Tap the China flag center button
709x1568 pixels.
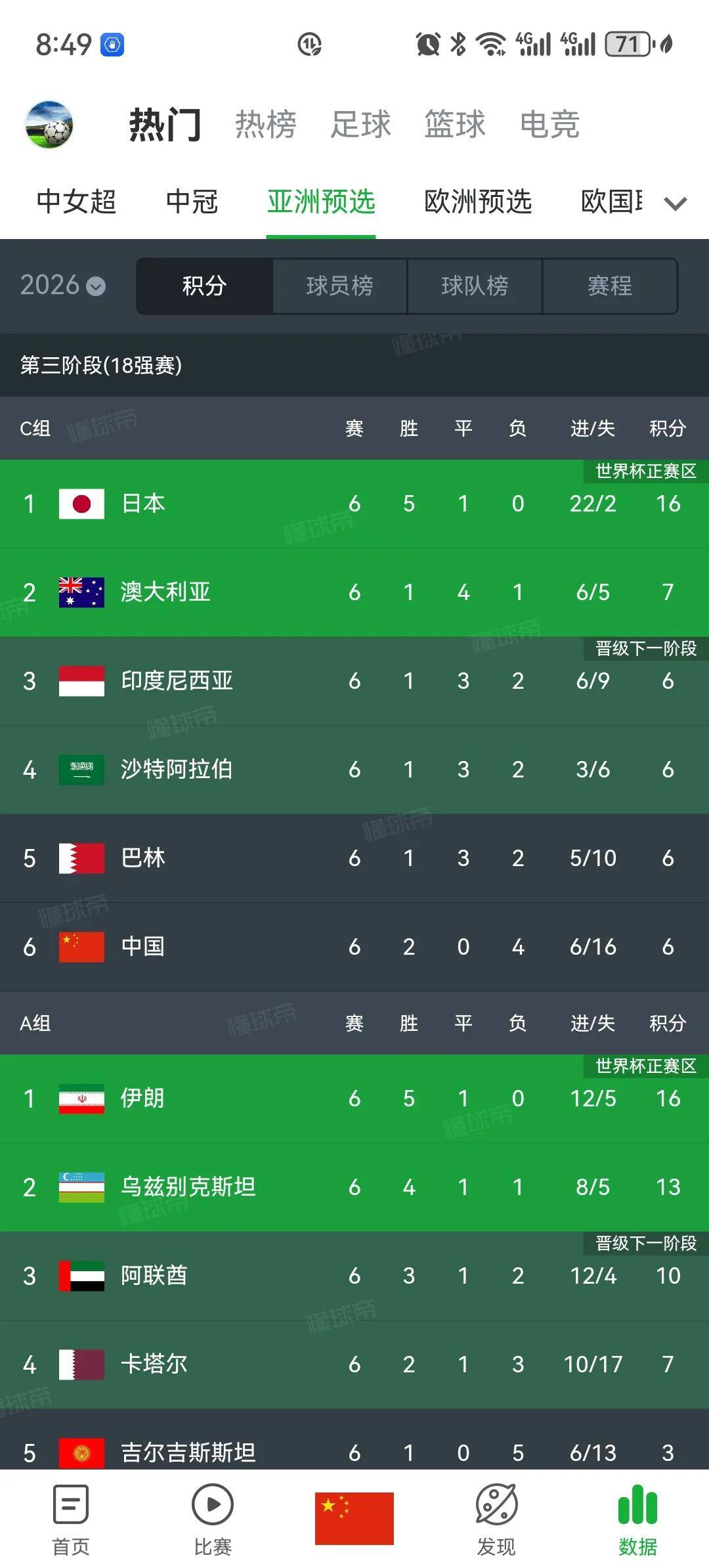pos(354,1518)
